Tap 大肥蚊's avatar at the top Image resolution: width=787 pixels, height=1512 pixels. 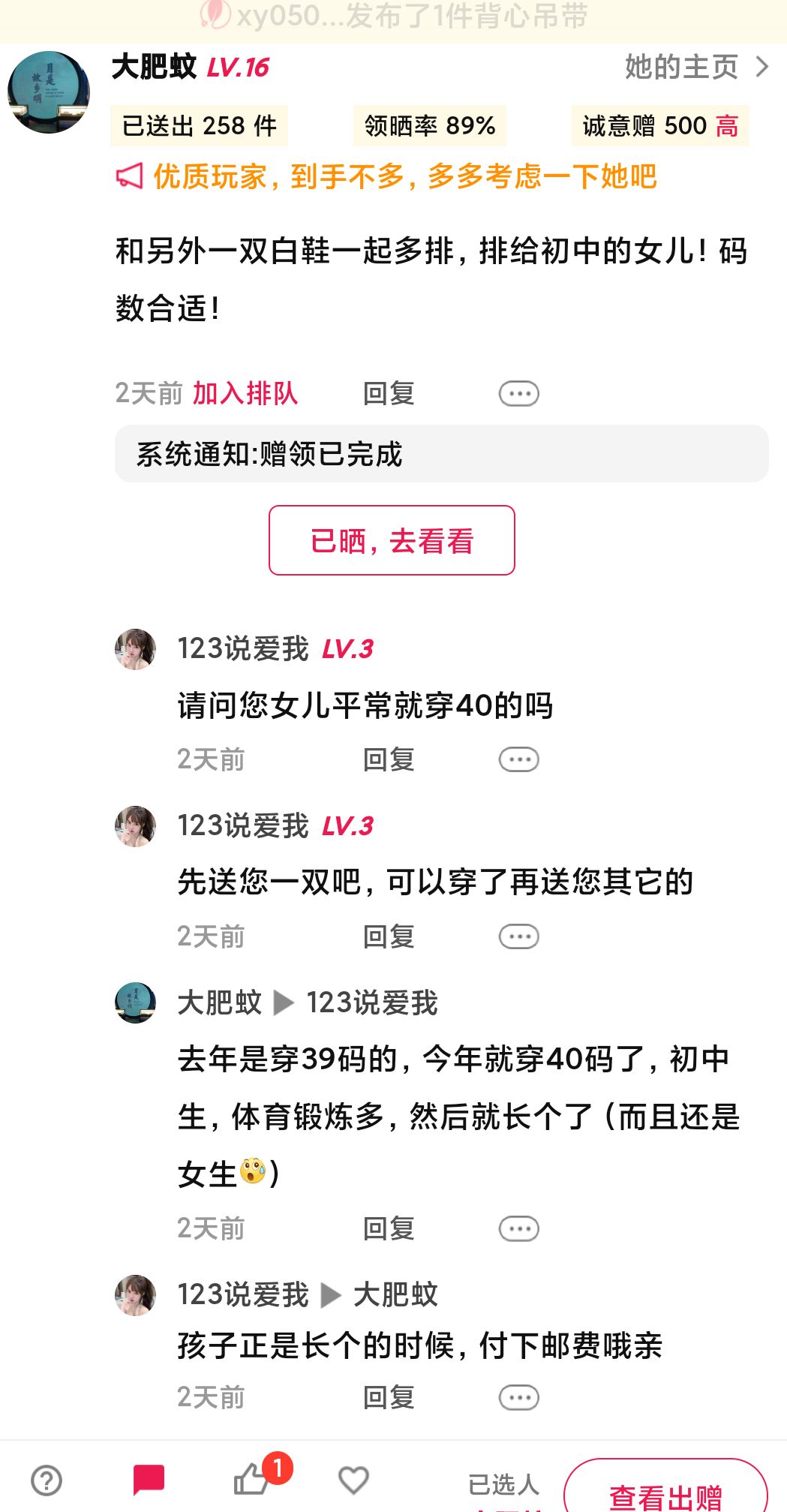(49, 92)
